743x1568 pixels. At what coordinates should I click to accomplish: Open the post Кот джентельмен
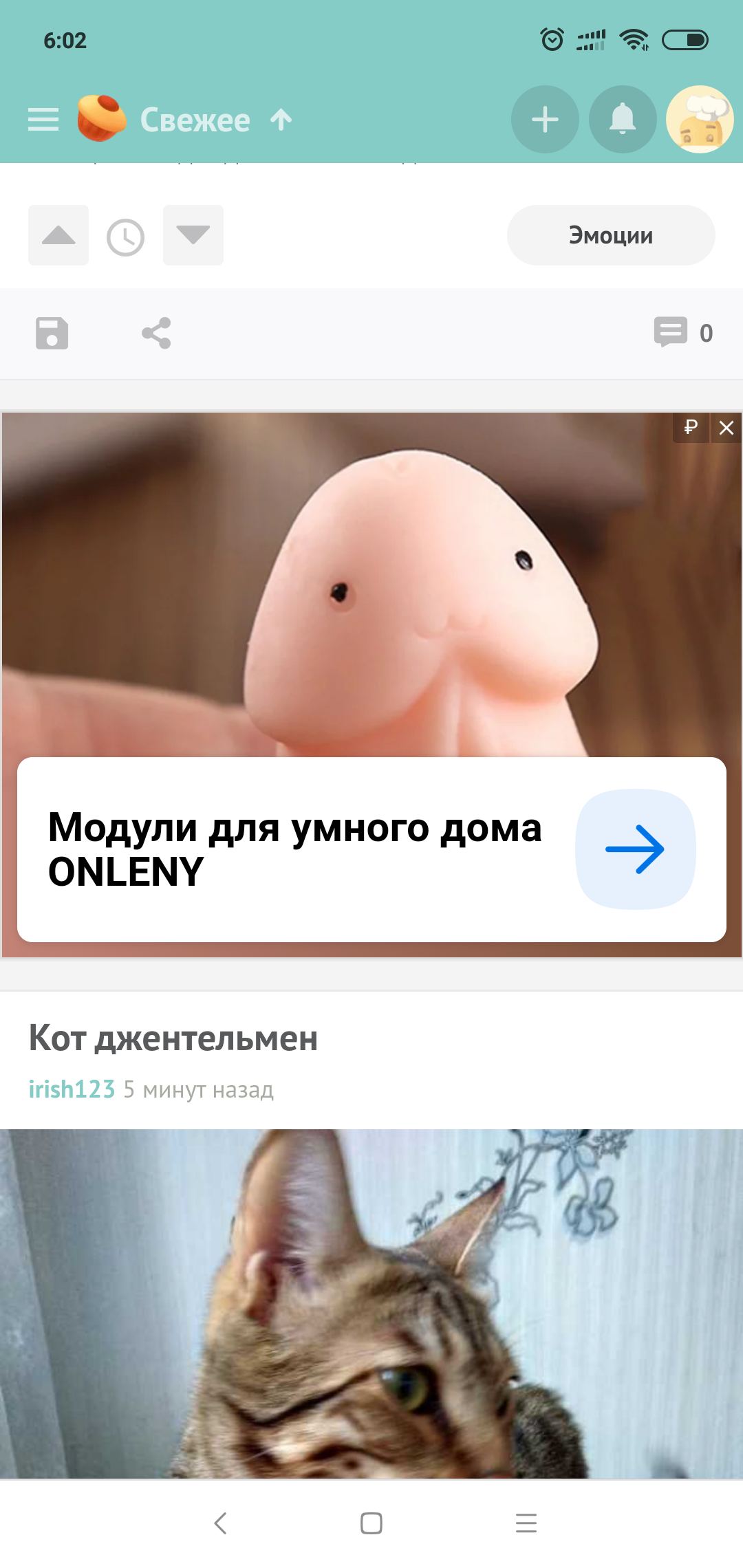pyautogui.click(x=173, y=1038)
